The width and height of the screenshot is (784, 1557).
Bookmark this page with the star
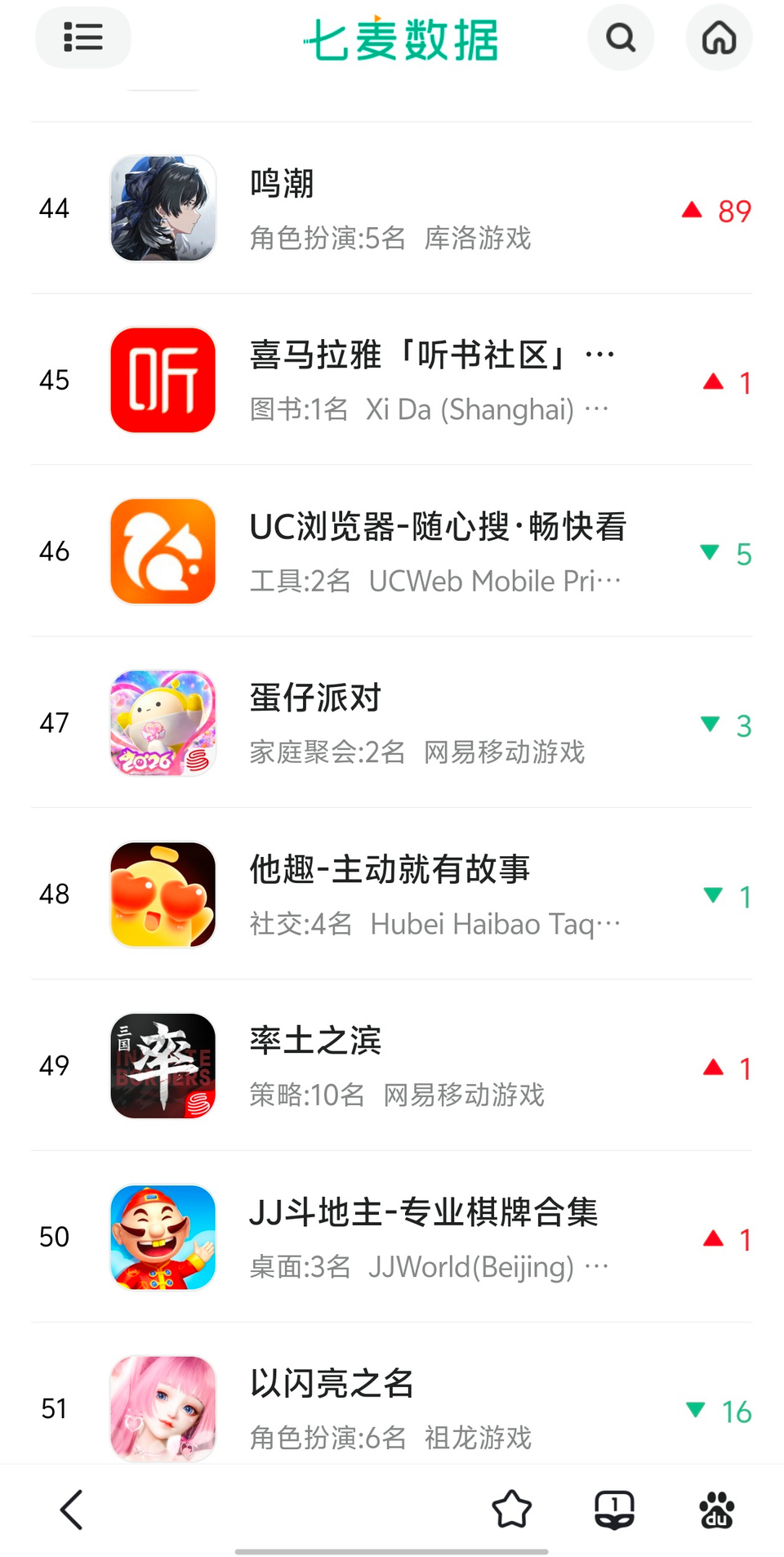coord(512,1510)
